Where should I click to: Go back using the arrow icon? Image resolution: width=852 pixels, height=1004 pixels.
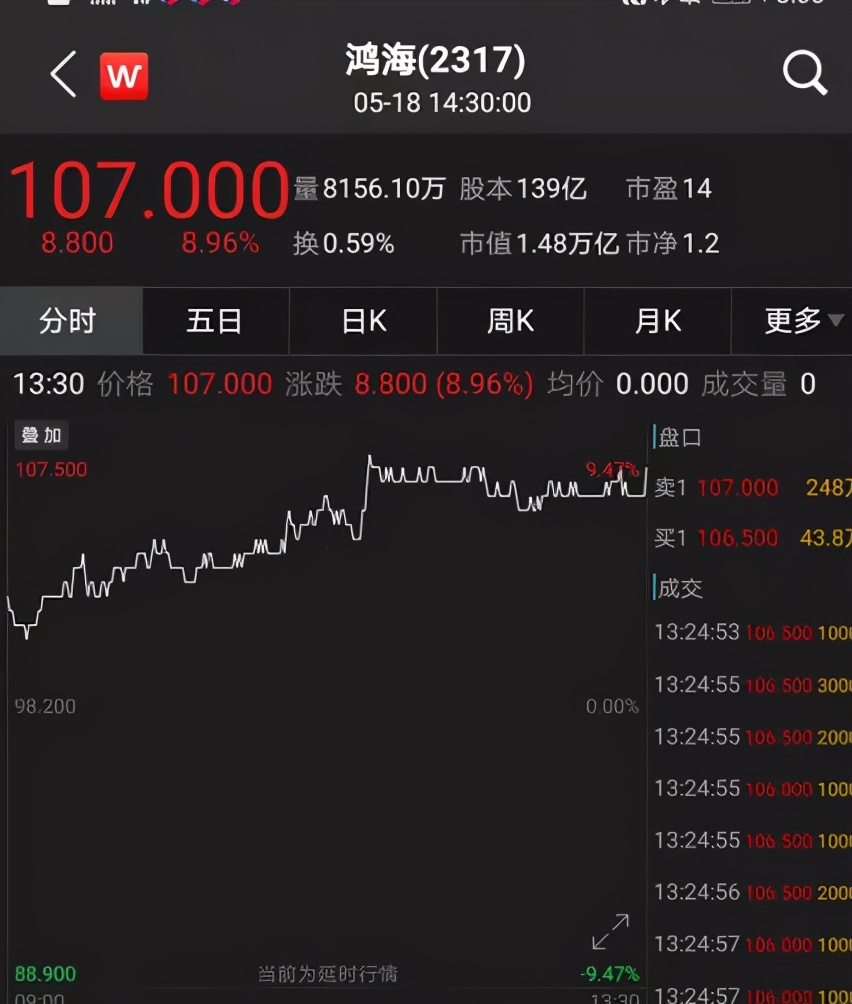pos(63,76)
